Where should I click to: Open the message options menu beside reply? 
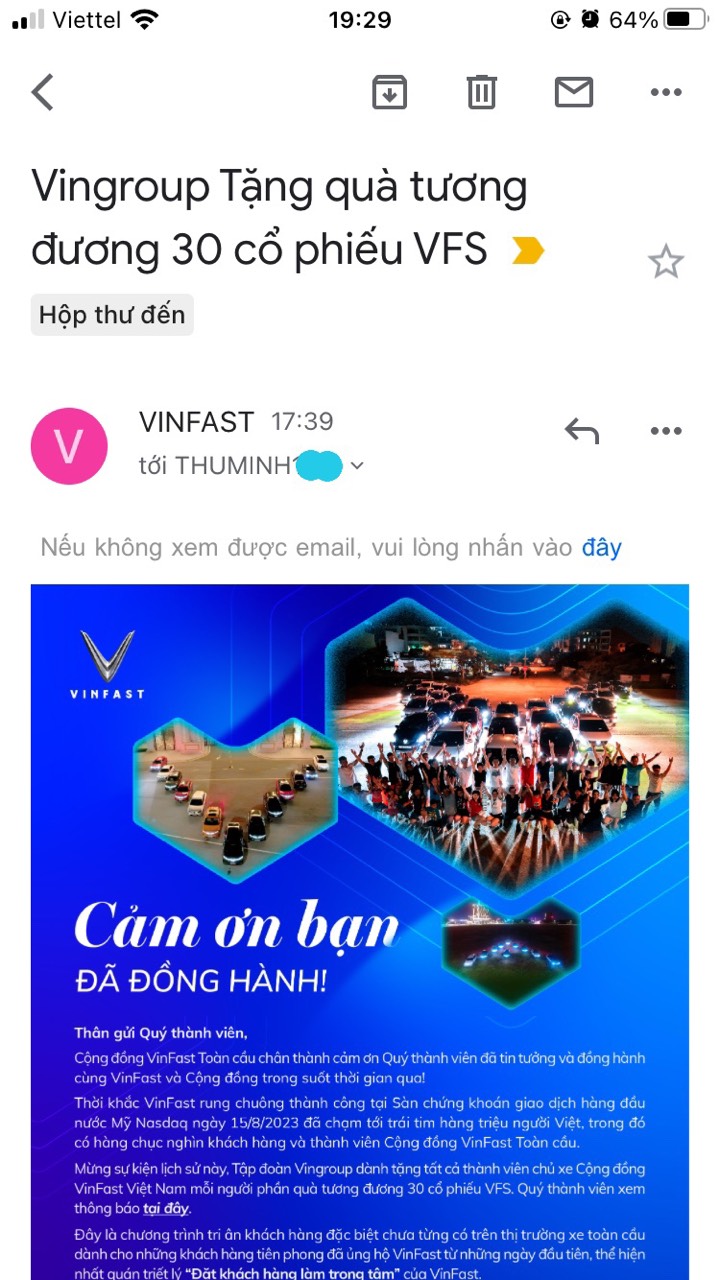(x=665, y=431)
